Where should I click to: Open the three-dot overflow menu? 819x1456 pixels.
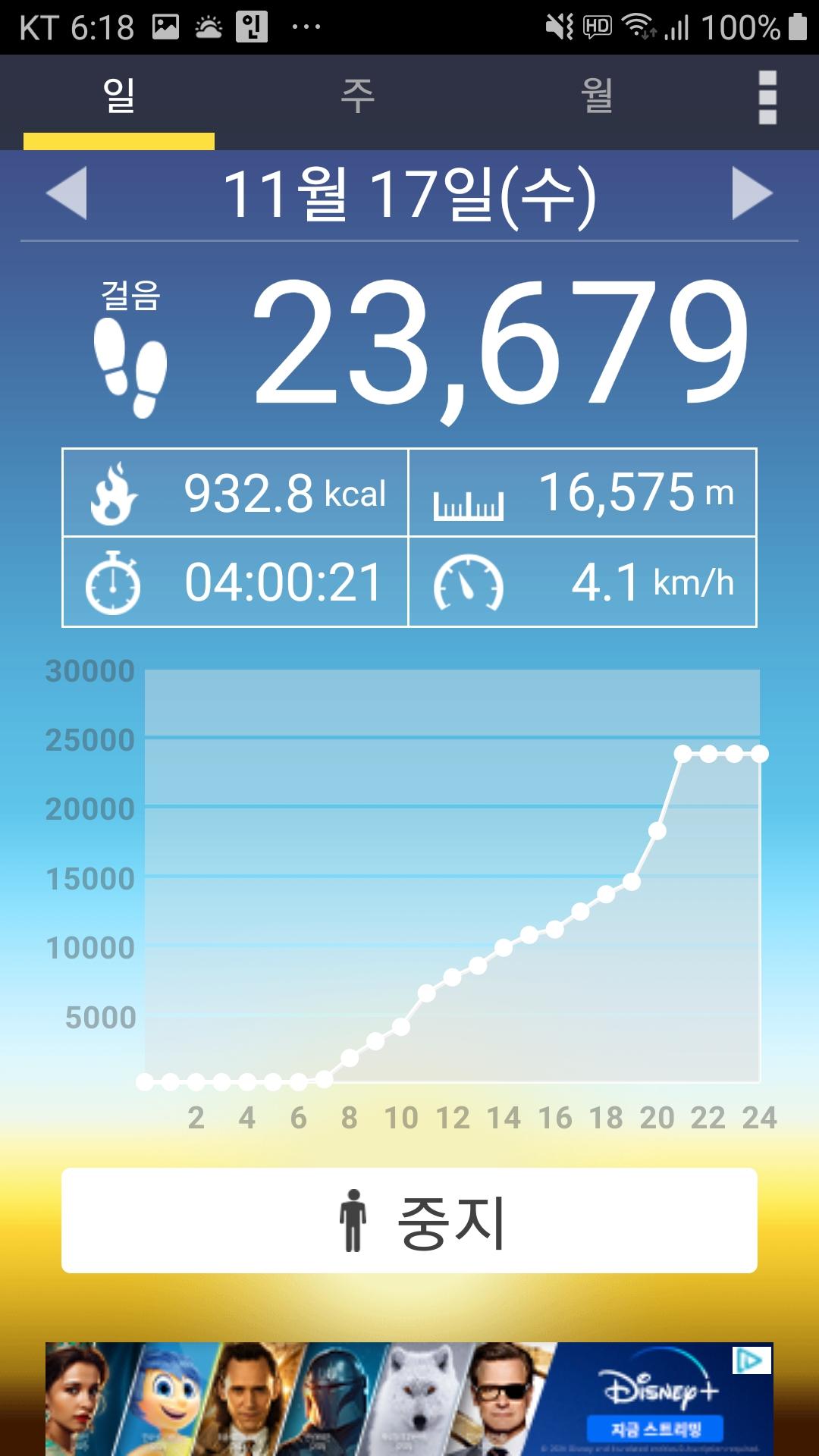(767, 97)
